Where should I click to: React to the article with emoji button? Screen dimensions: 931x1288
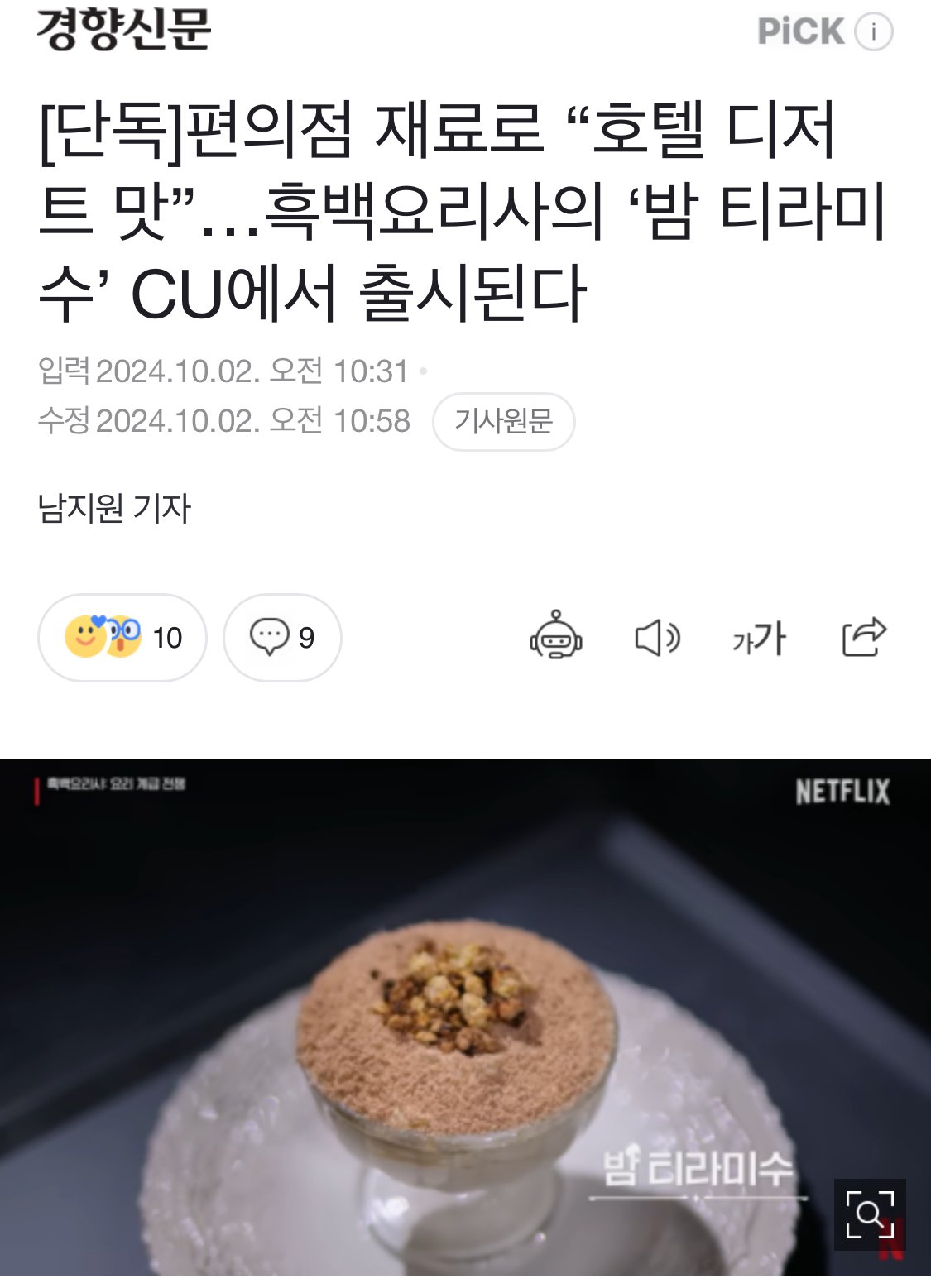click(122, 638)
